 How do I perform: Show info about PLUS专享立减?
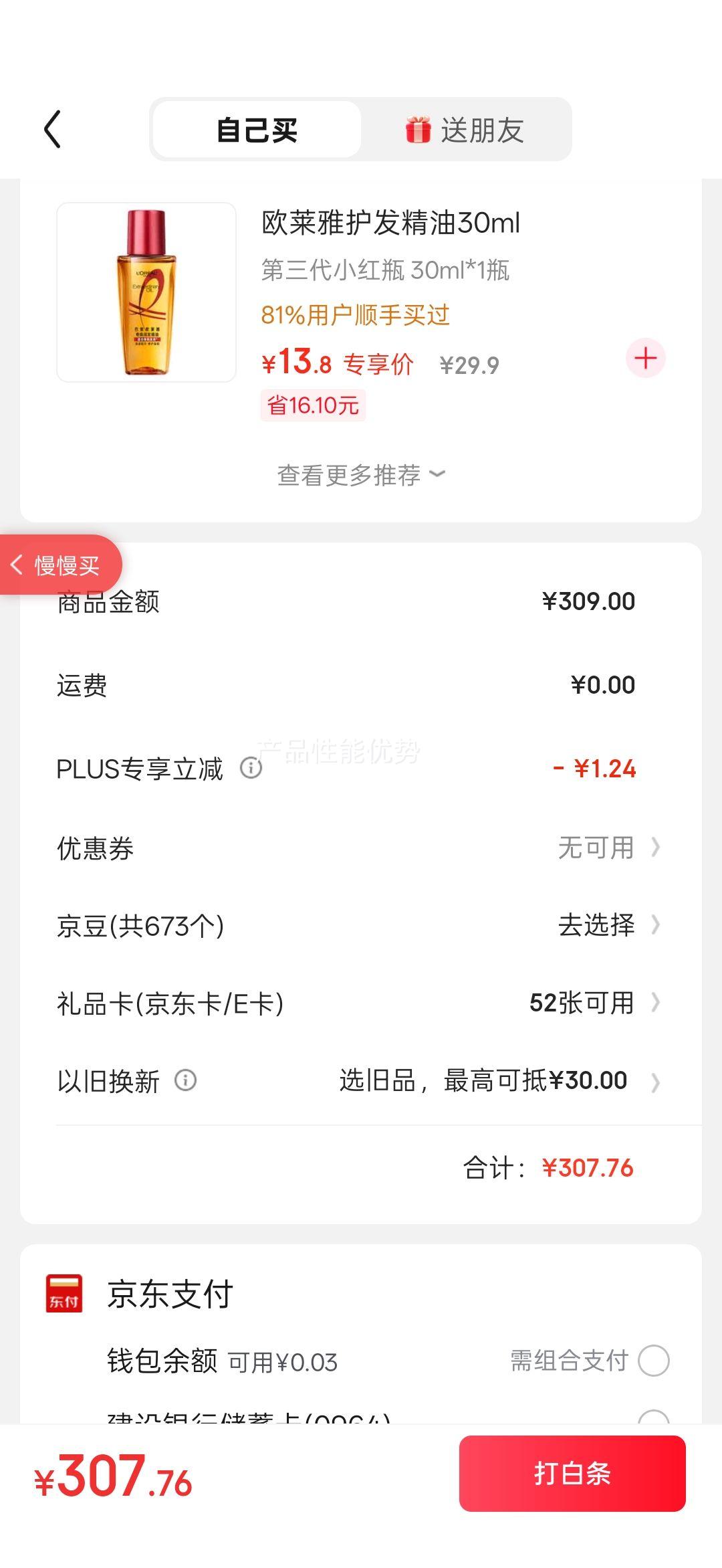pos(251,768)
